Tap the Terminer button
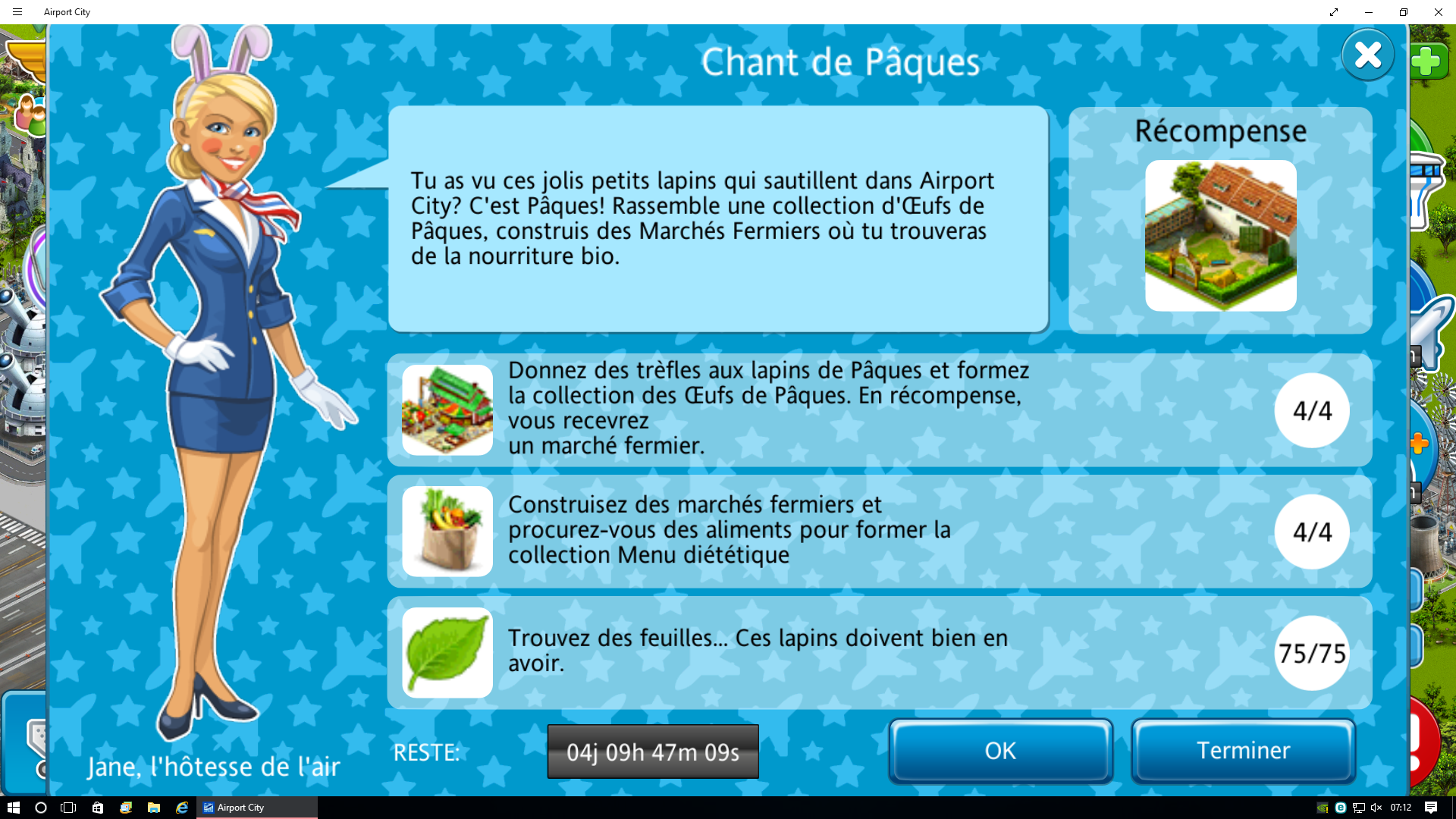The width and height of the screenshot is (1456, 819). pos(1243,751)
